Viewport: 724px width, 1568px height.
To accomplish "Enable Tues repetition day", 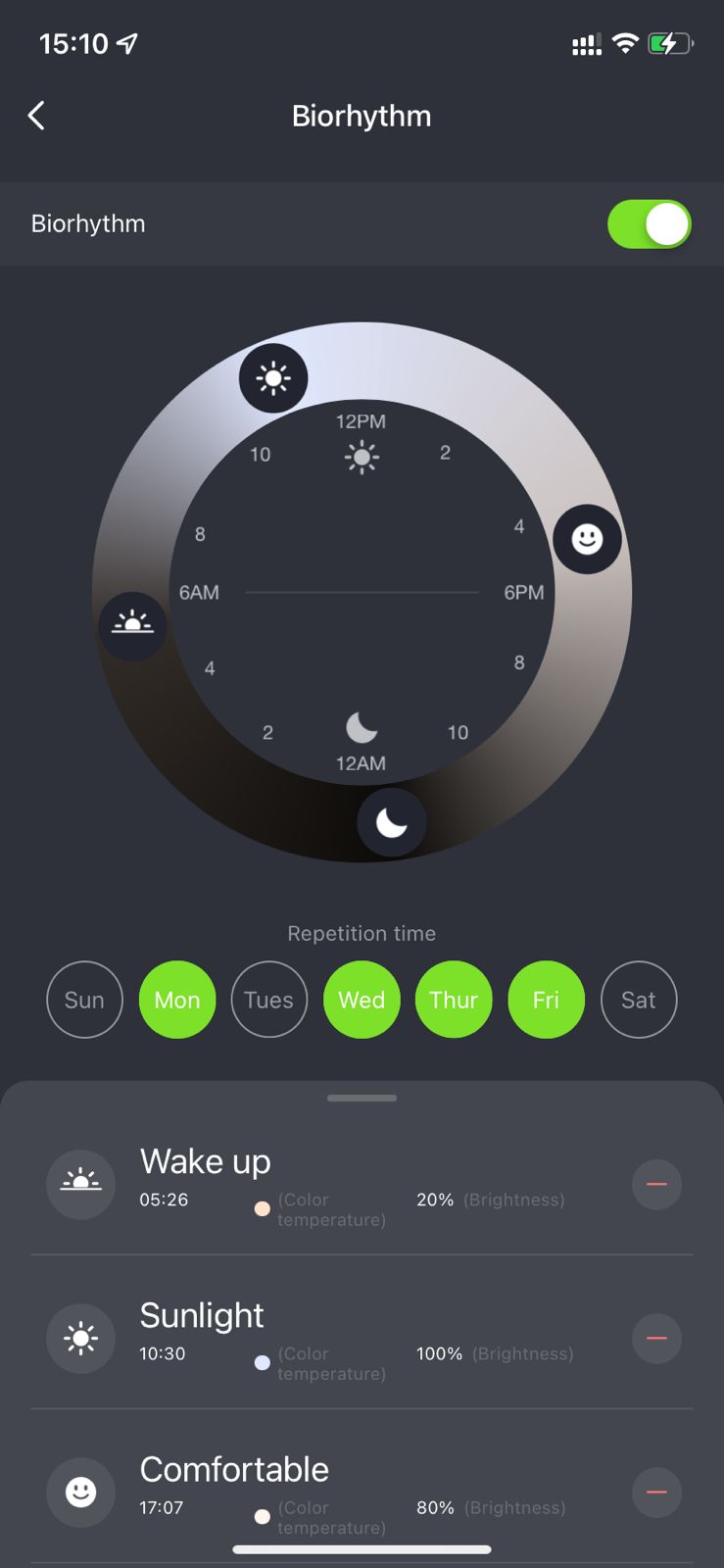I will [269, 1000].
